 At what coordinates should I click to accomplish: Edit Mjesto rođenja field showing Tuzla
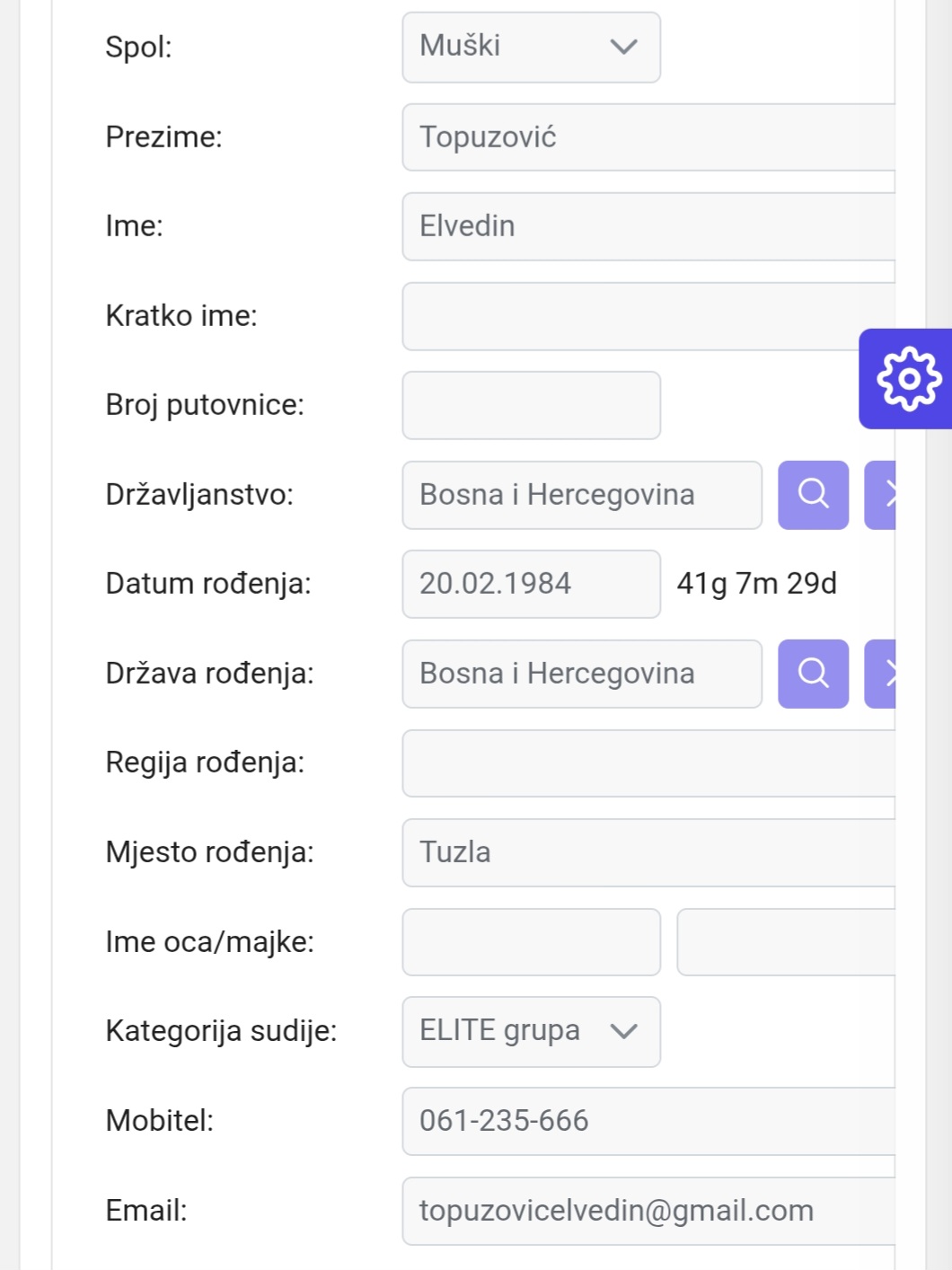tap(648, 852)
